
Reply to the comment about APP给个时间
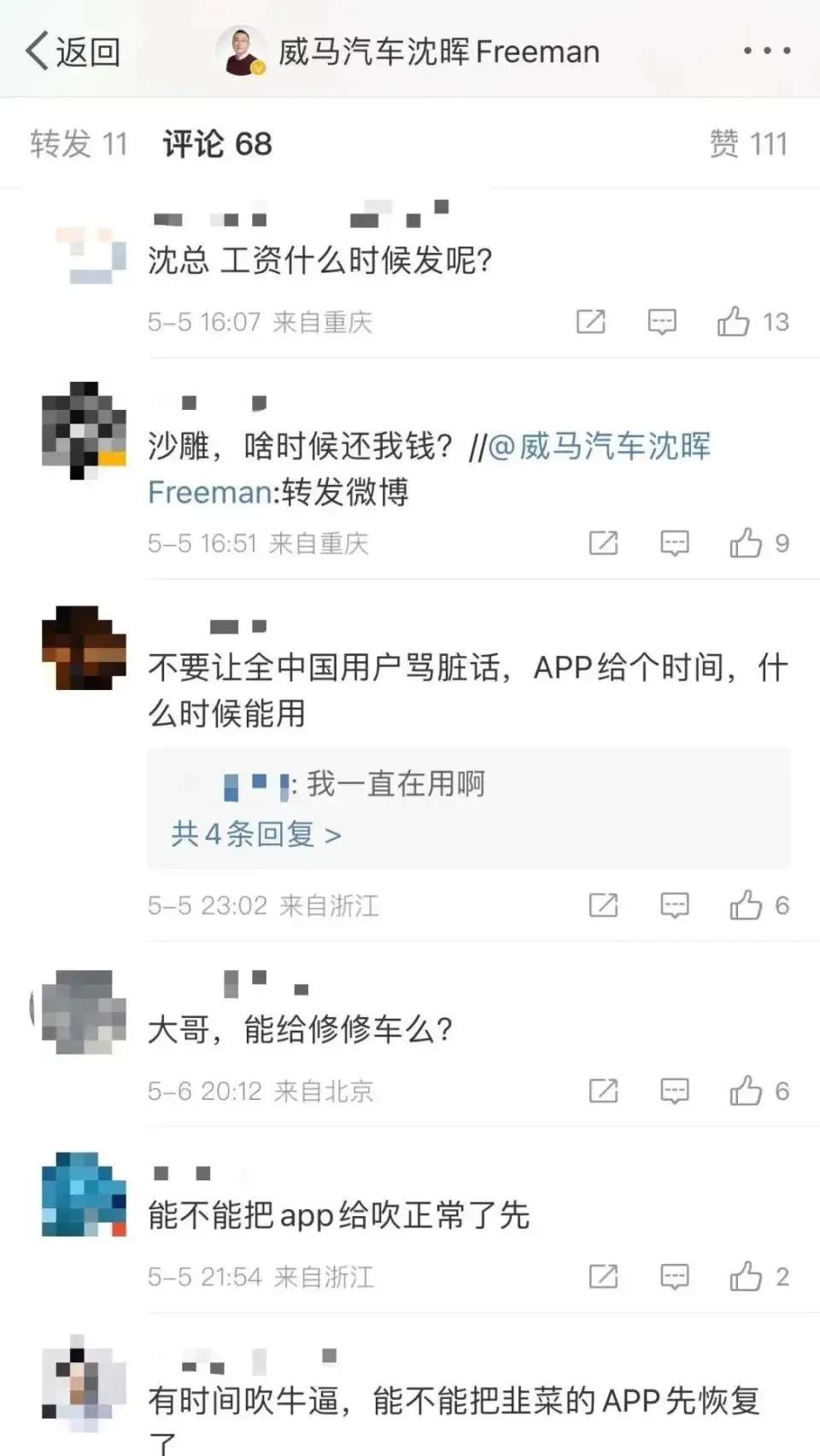675,905
